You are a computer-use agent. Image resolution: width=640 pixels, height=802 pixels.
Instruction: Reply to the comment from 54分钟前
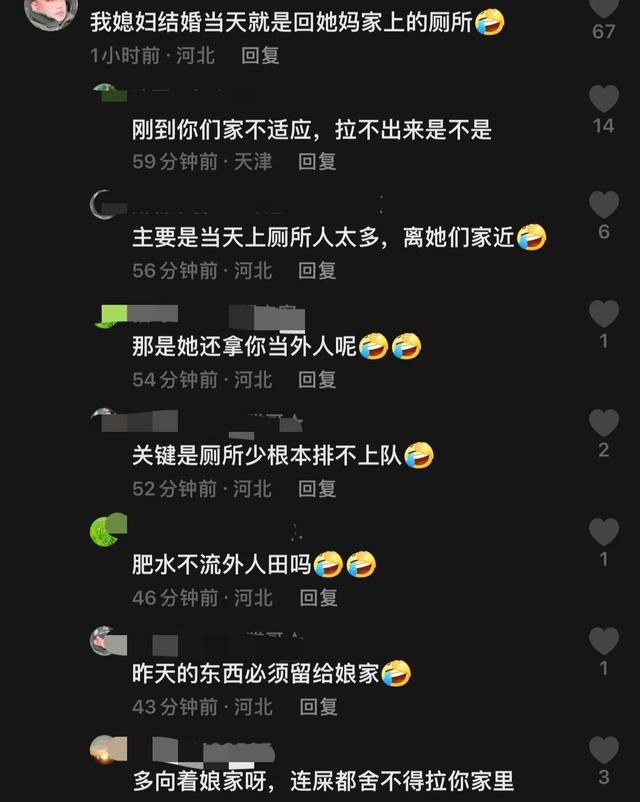click(318, 379)
